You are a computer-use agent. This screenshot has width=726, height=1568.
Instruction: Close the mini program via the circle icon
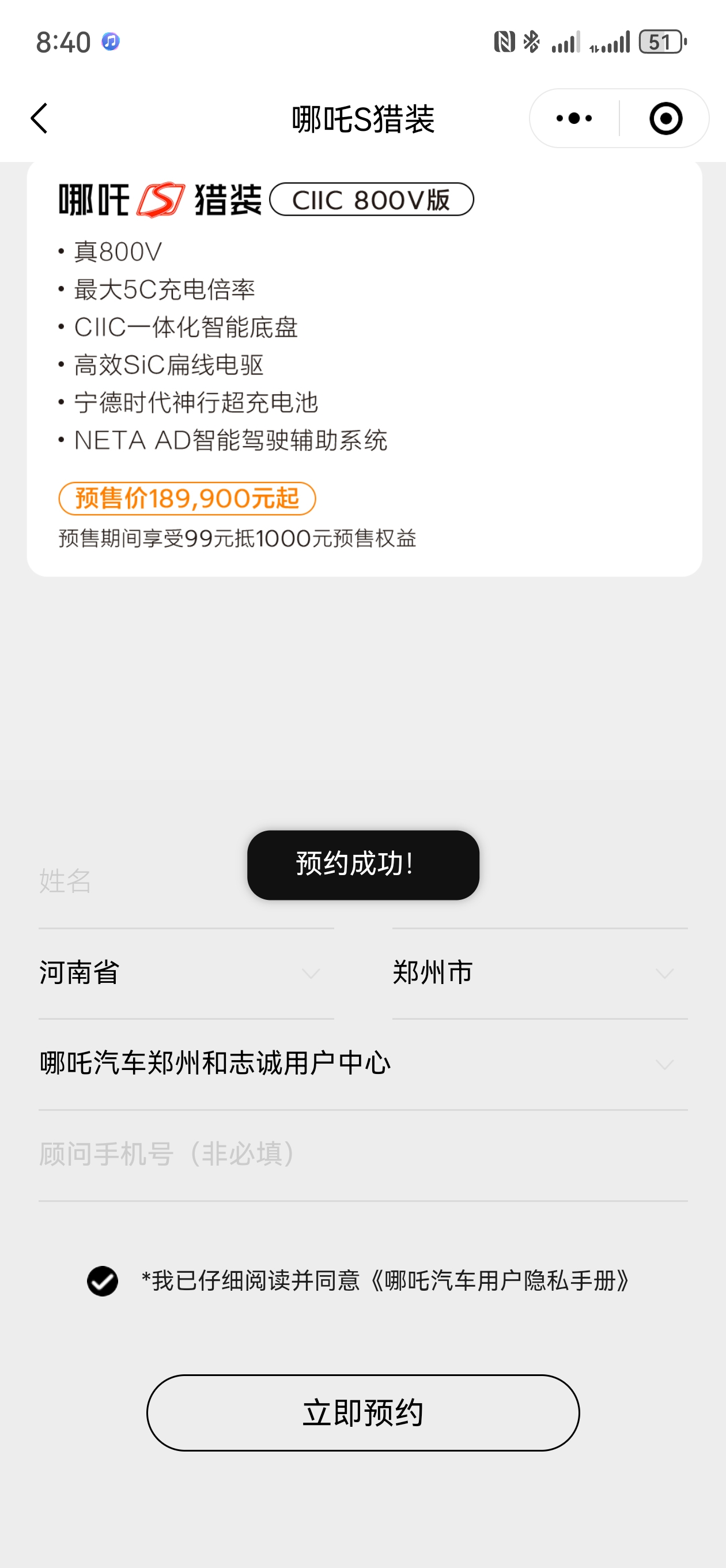[665, 118]
